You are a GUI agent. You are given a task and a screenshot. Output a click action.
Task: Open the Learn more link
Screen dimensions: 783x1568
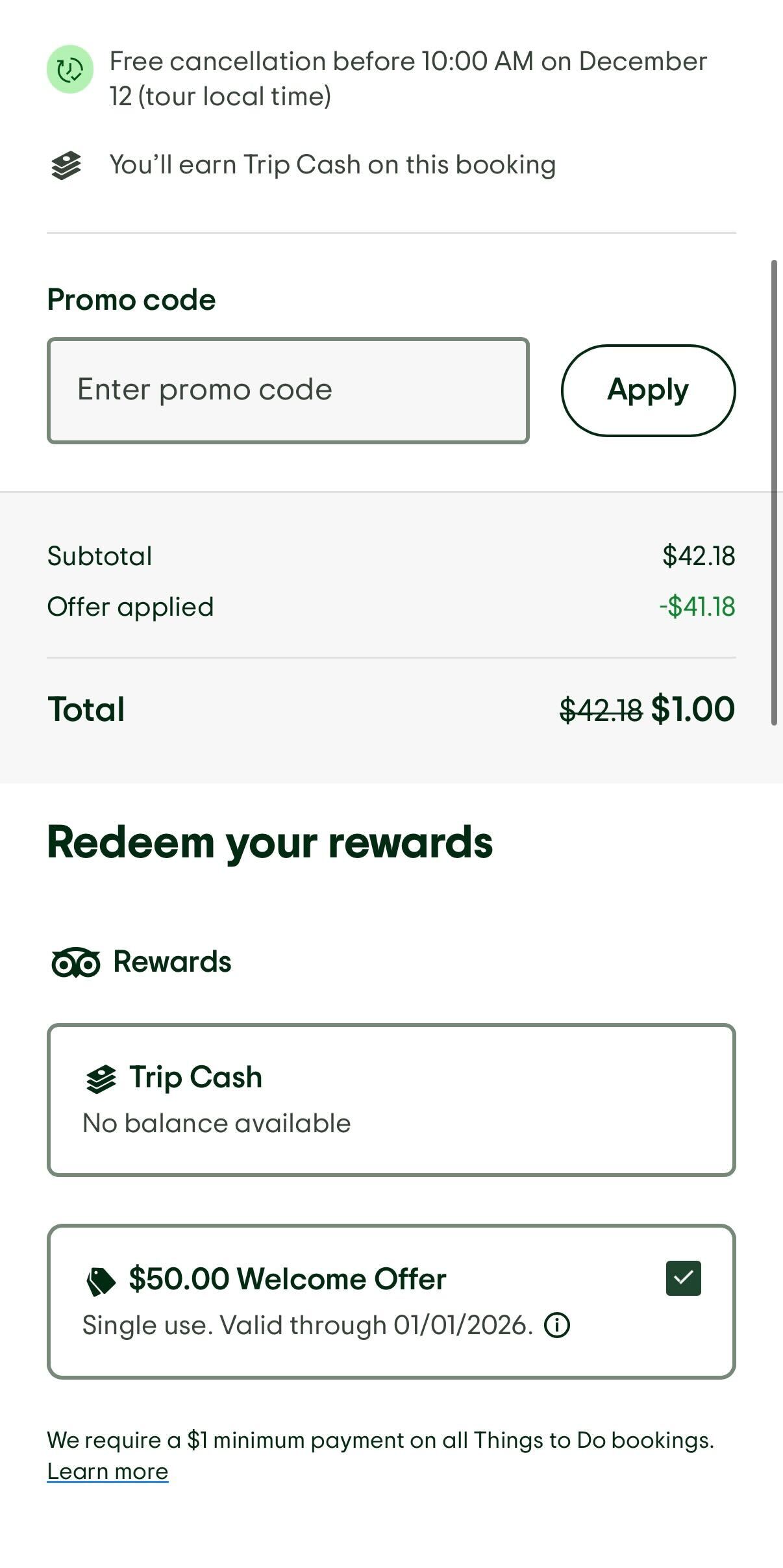(x=107, y=1470)
